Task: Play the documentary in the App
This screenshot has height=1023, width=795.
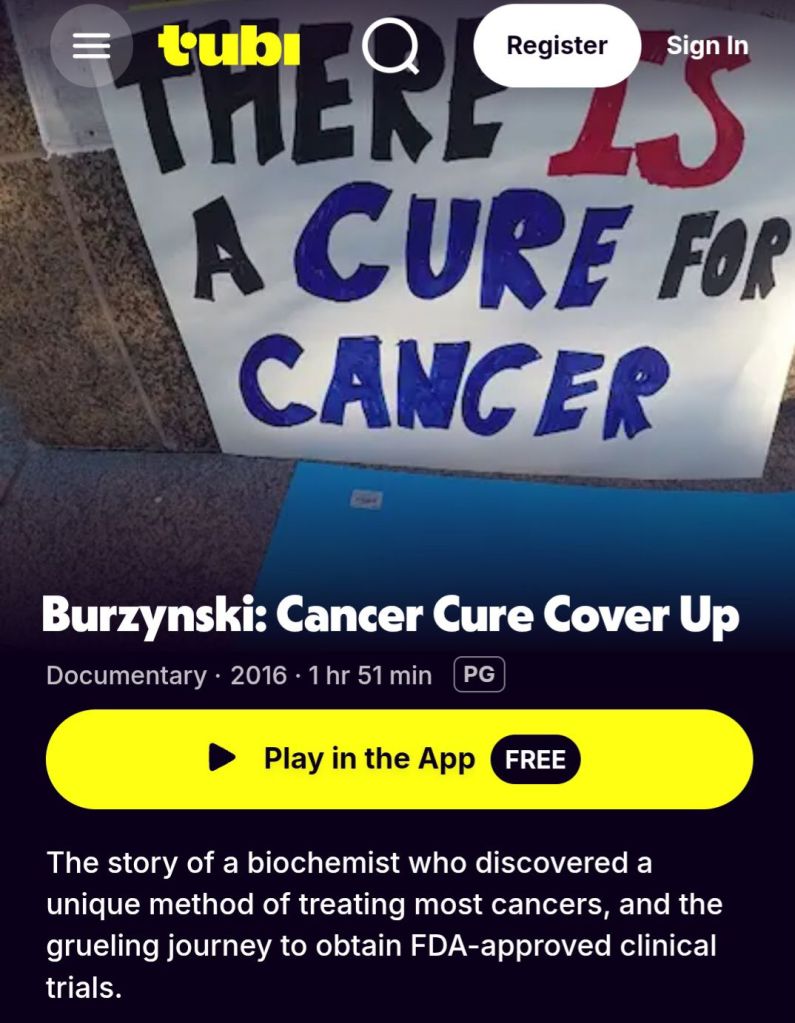Action: tap(398, 759)
